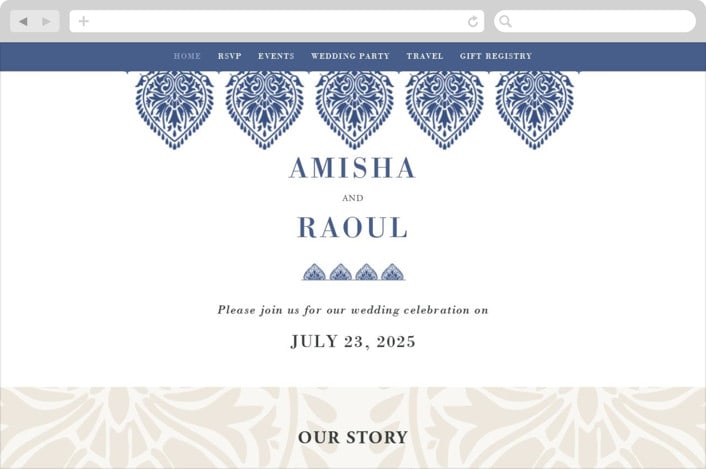Screen dimensions: 706x469
Task: View the Wedding Party page
Action: click(x=350, y=56)
